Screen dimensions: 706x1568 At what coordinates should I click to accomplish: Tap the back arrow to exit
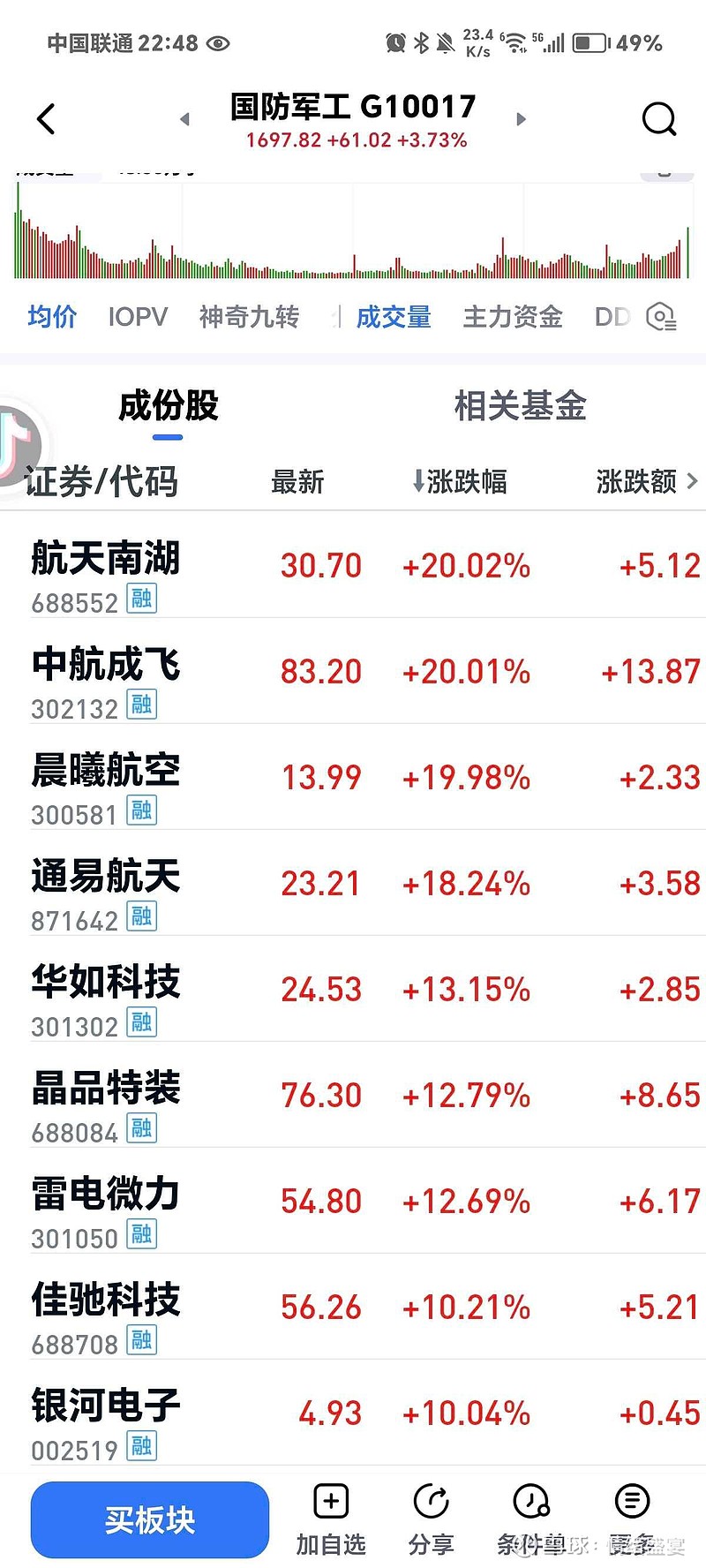46,119
